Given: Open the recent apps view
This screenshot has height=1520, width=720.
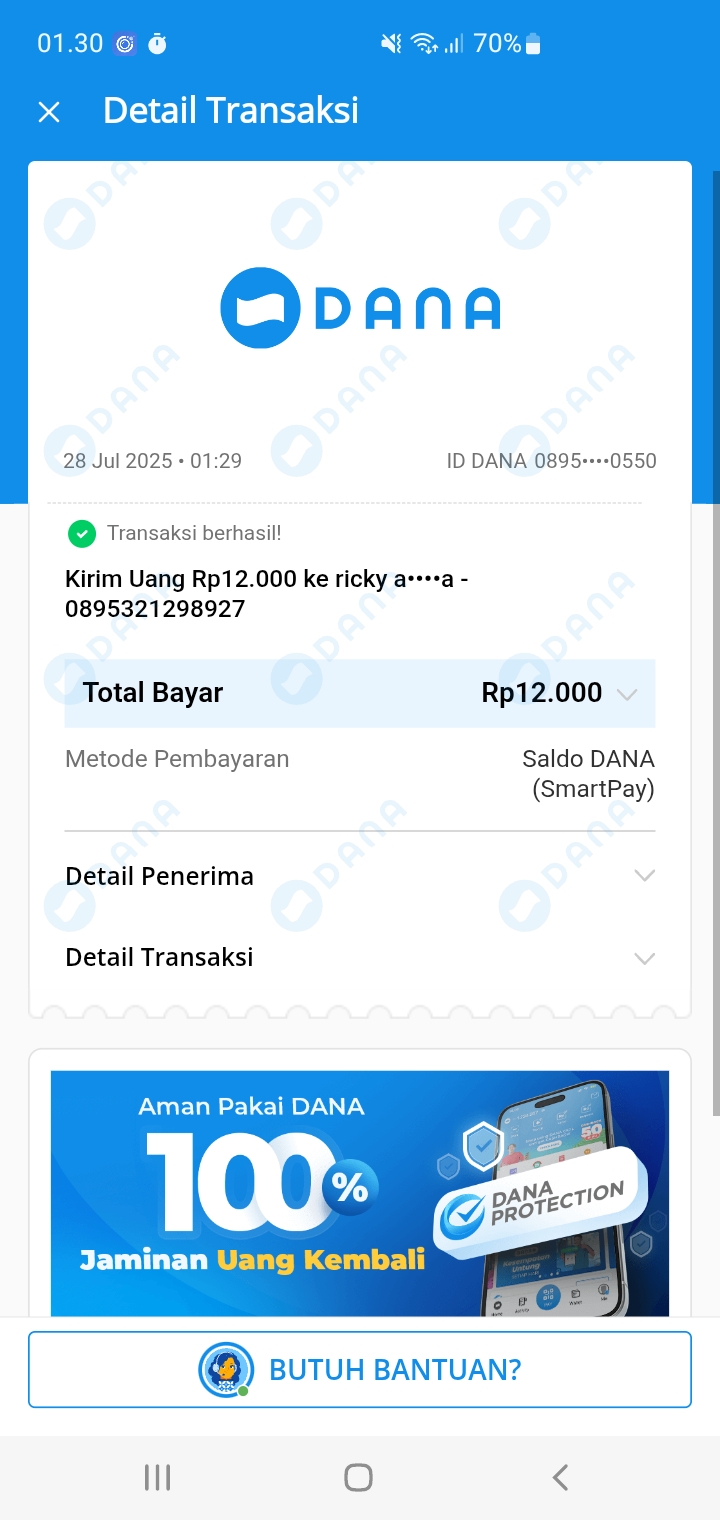Looking at the screenshot, I should [158, 1477].
